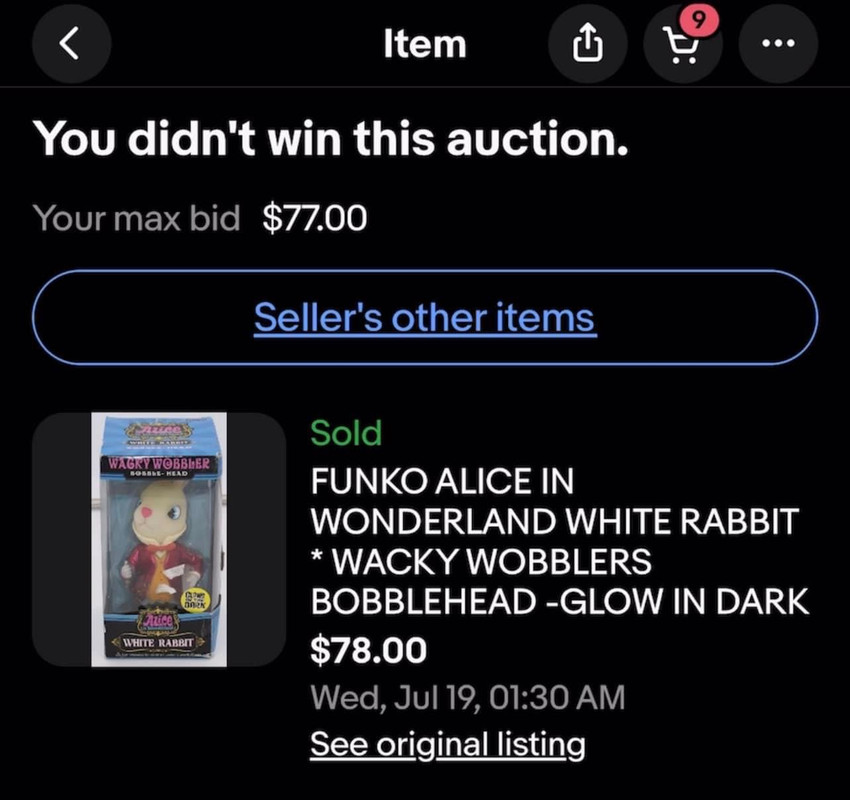Share this item listing

(589, 44)
